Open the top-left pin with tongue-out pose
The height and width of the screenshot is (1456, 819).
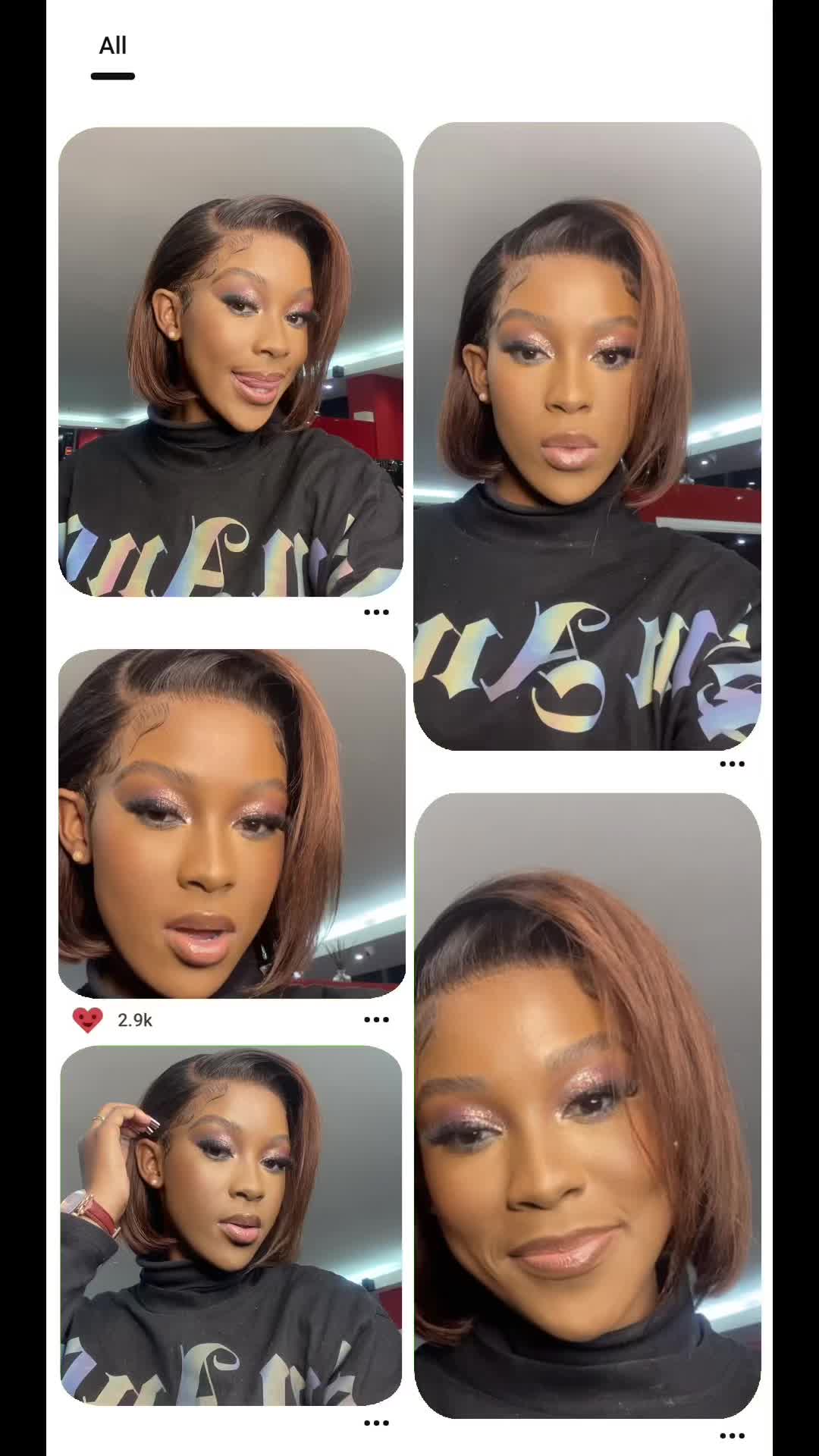pyautogui.click(x=231, y=361)
